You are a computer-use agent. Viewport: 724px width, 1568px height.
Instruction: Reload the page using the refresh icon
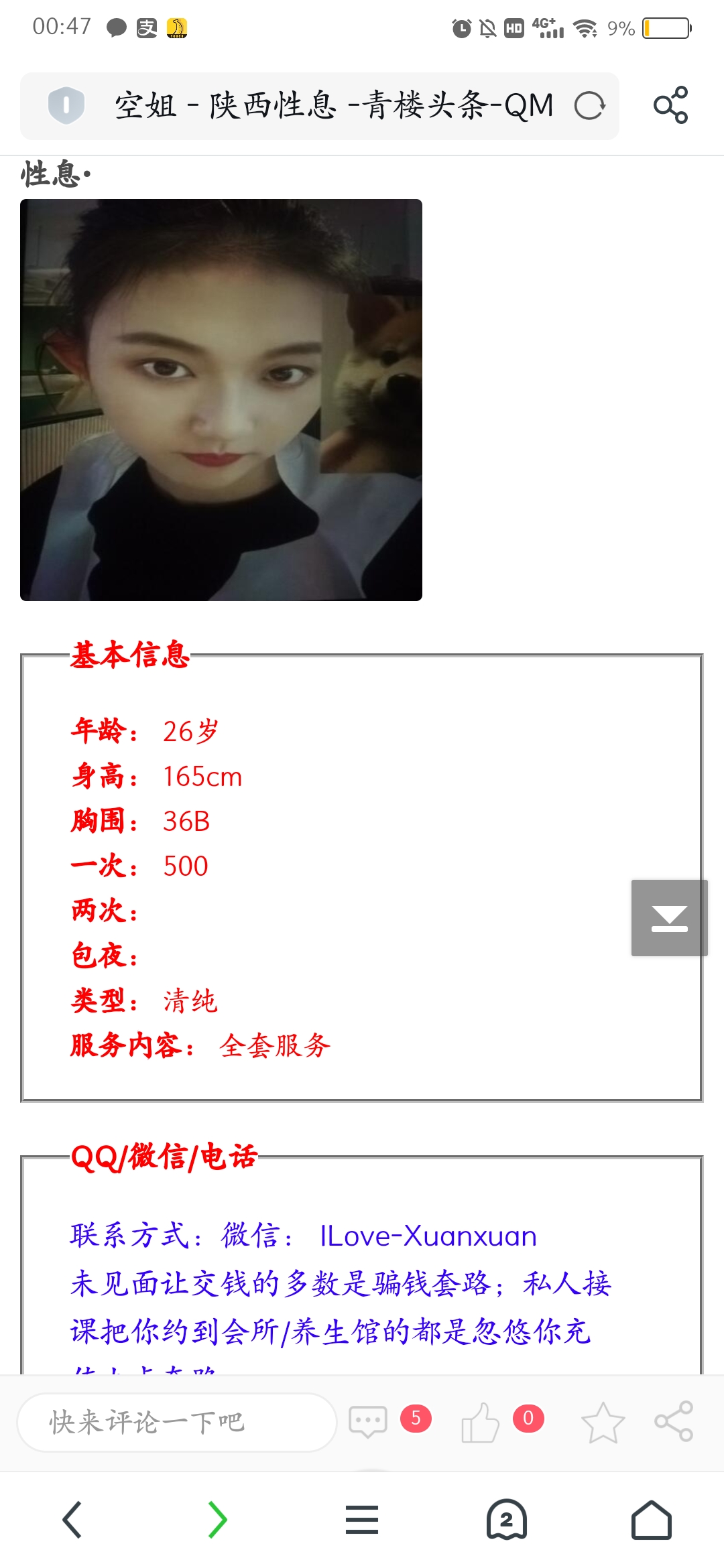pyautogui.click(x=589, y=106)
